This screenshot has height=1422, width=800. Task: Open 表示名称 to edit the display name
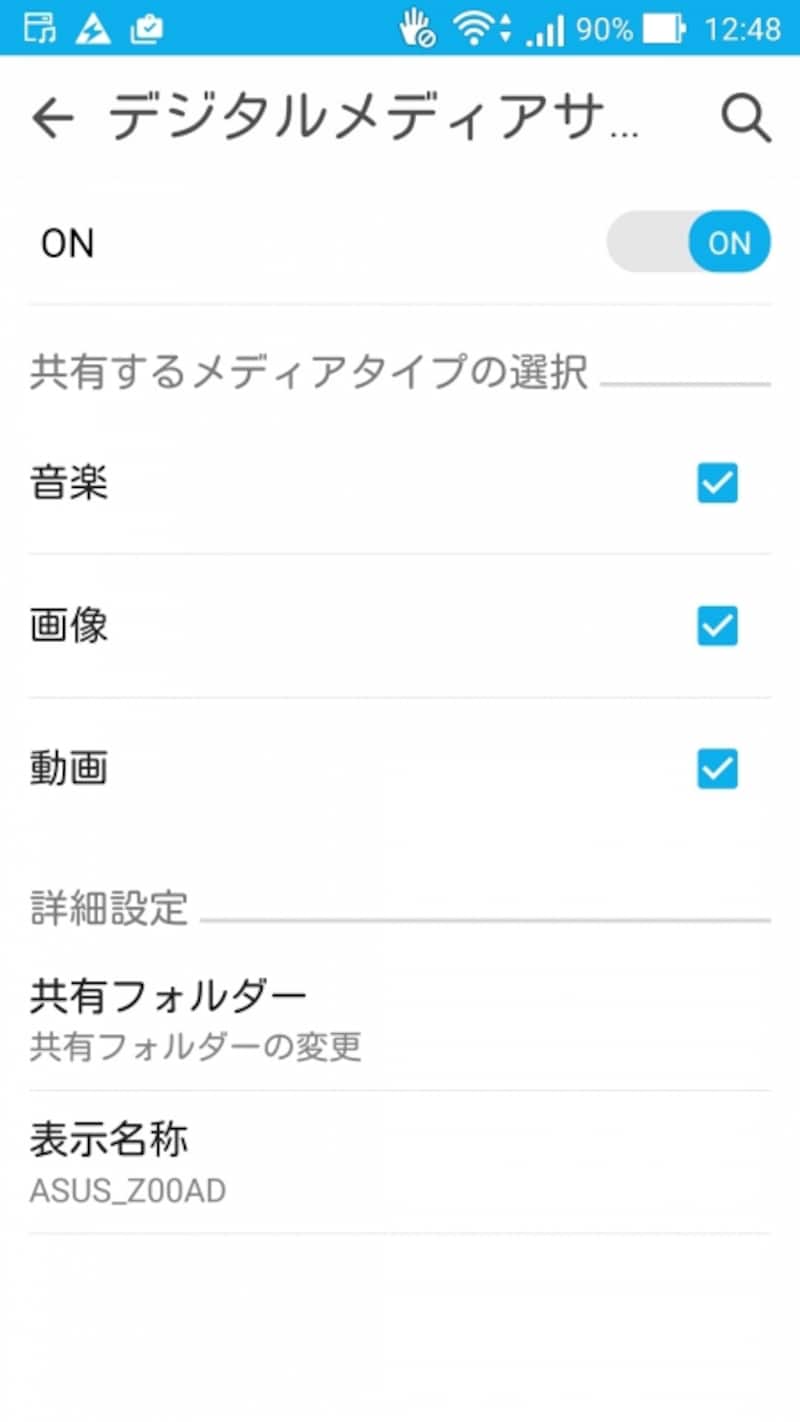[400, 1160]
